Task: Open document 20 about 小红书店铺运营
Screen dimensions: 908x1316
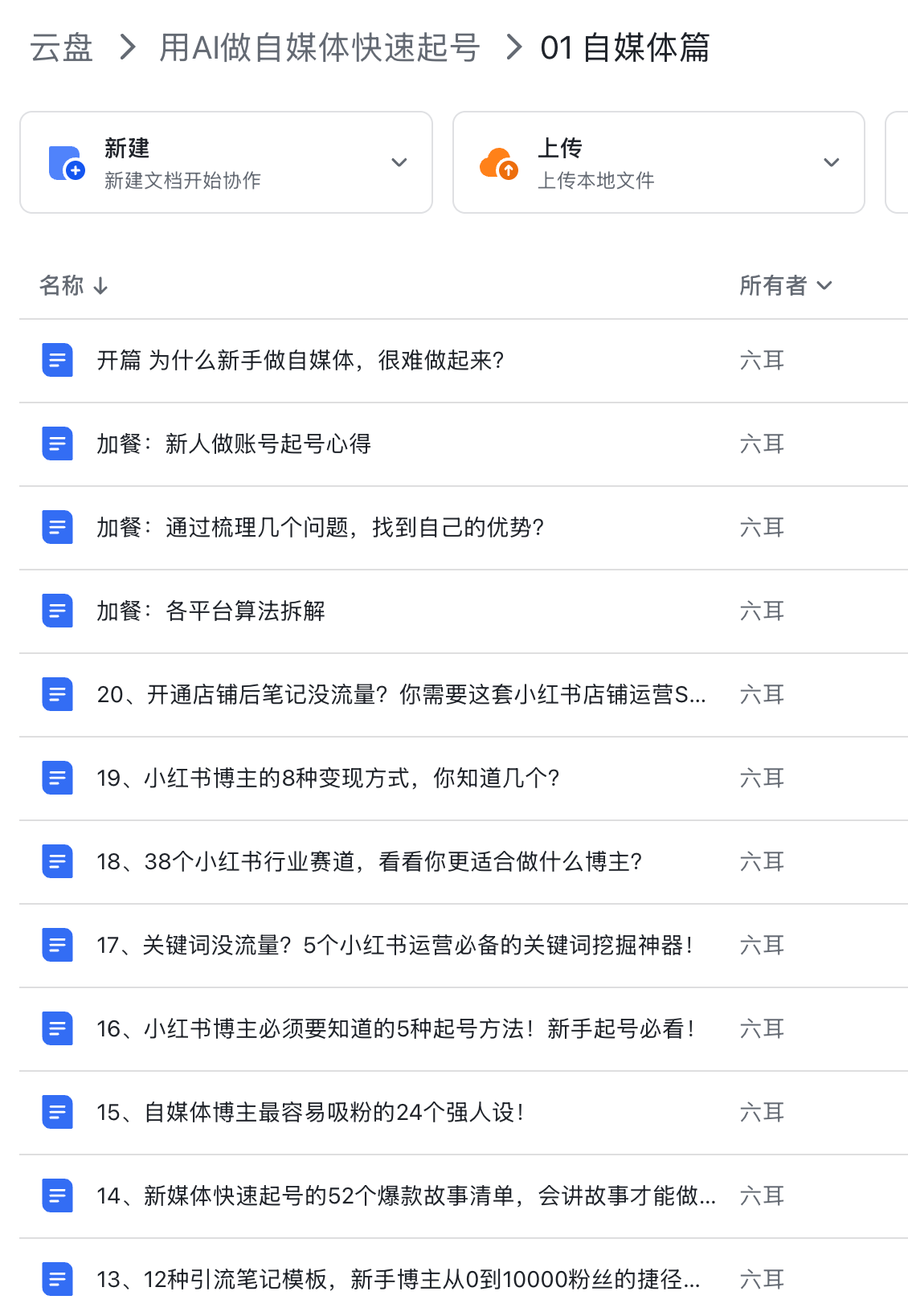Action: [x=401, y=695]
